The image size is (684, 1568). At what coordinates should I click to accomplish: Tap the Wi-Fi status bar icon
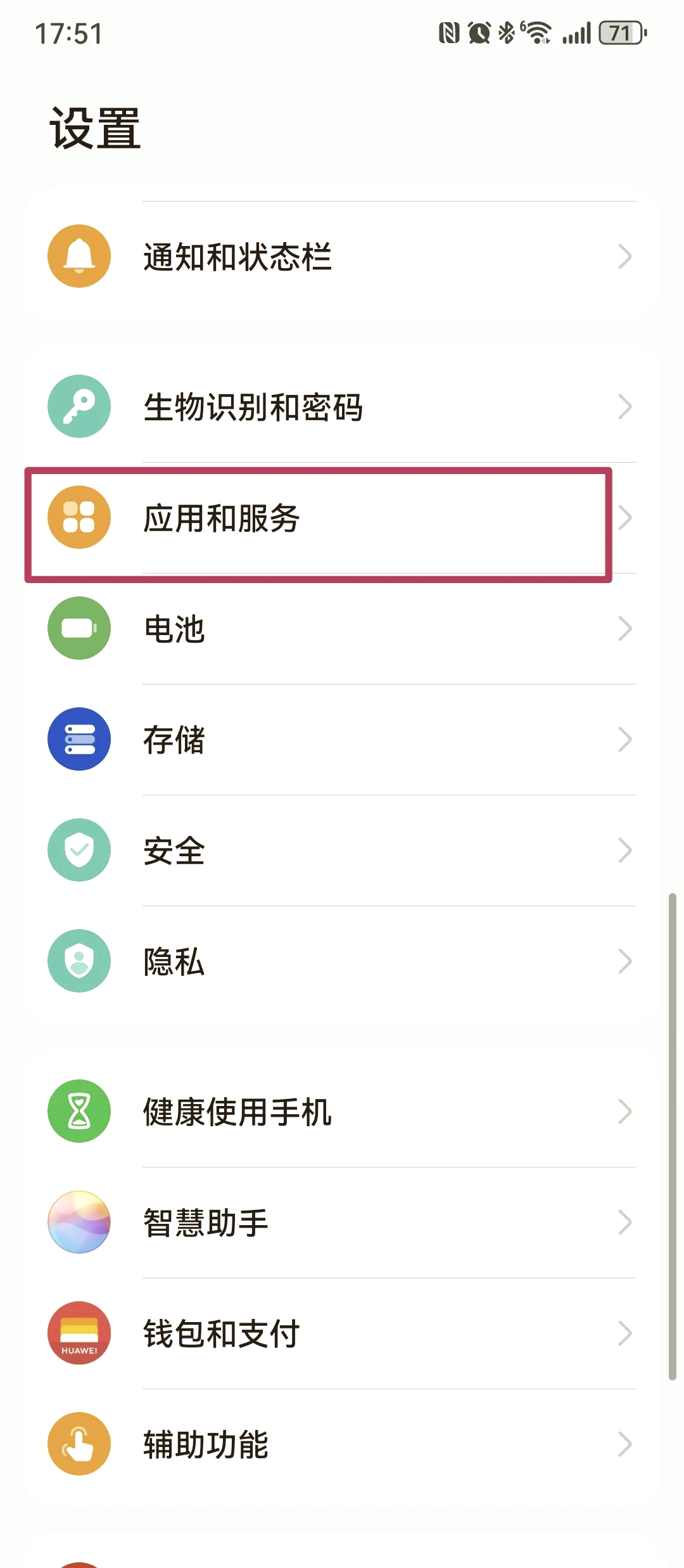click(536, 33)
